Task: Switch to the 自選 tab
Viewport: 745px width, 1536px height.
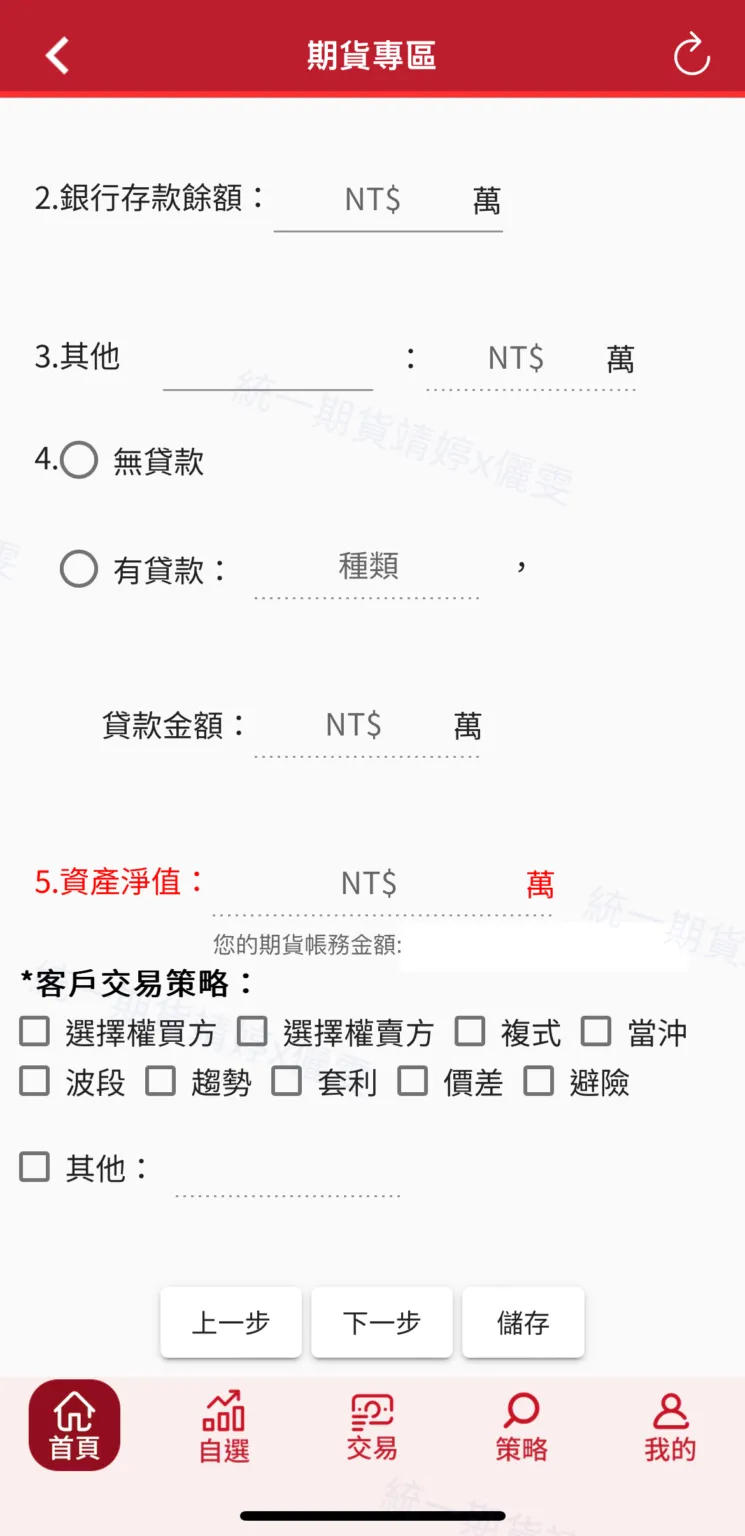Action: tap(224, 1426)
